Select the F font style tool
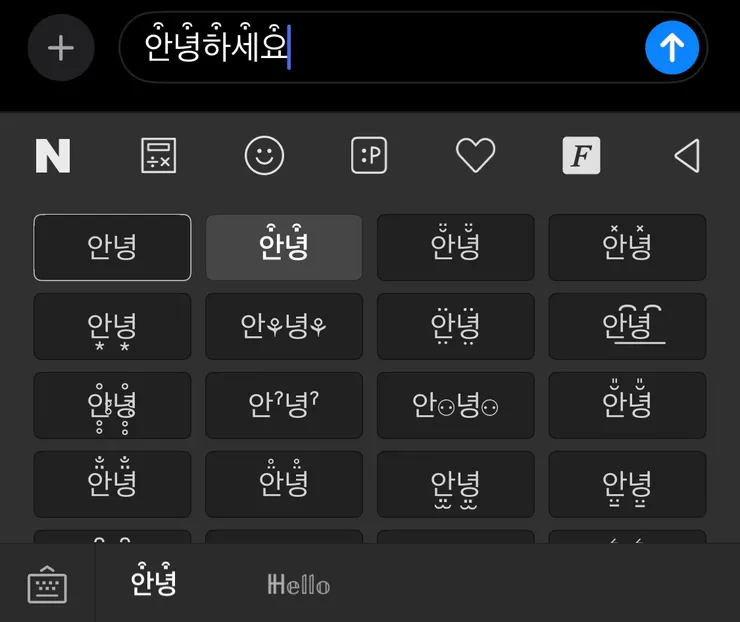This screenshot has width=740, height=622. point(581,156)
